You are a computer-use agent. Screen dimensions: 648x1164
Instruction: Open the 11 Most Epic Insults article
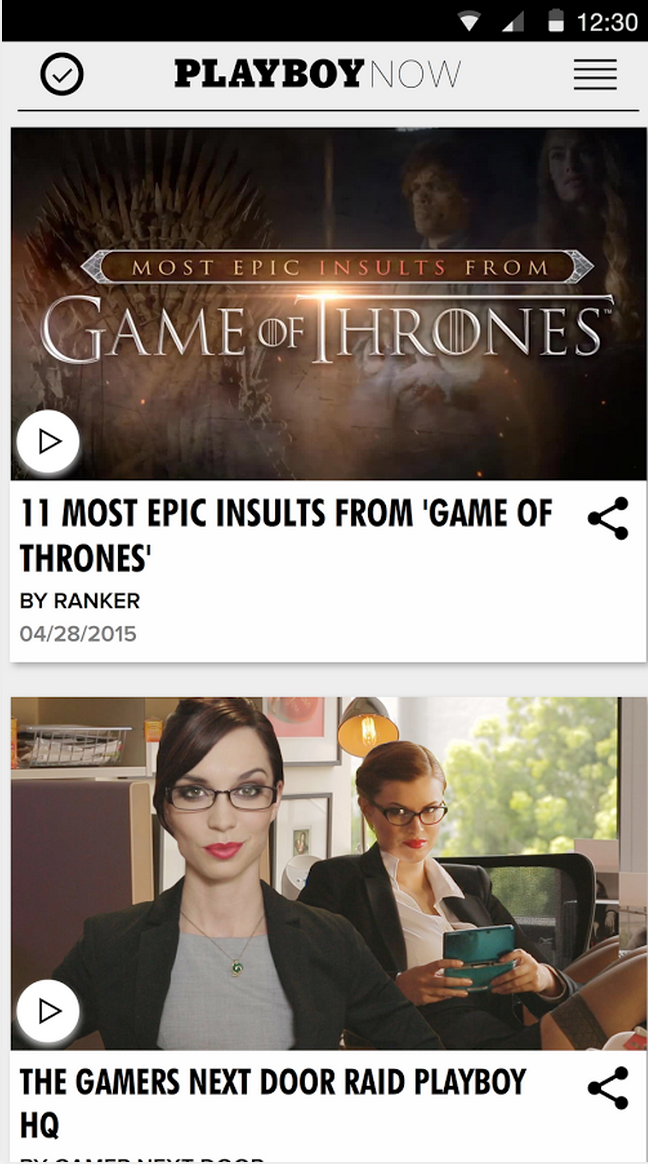[286, 535]
